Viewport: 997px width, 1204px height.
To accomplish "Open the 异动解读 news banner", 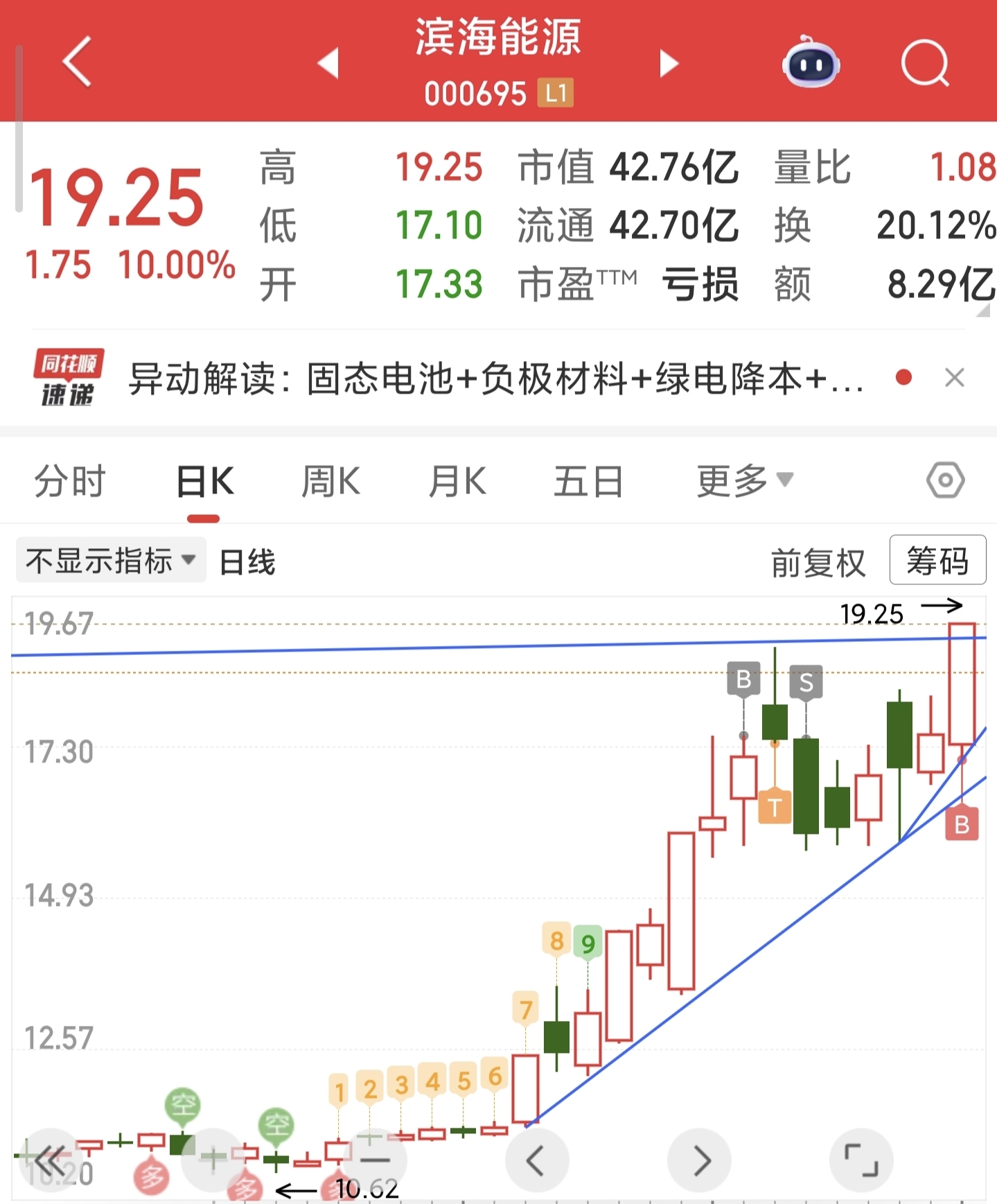I will (495, 378).
